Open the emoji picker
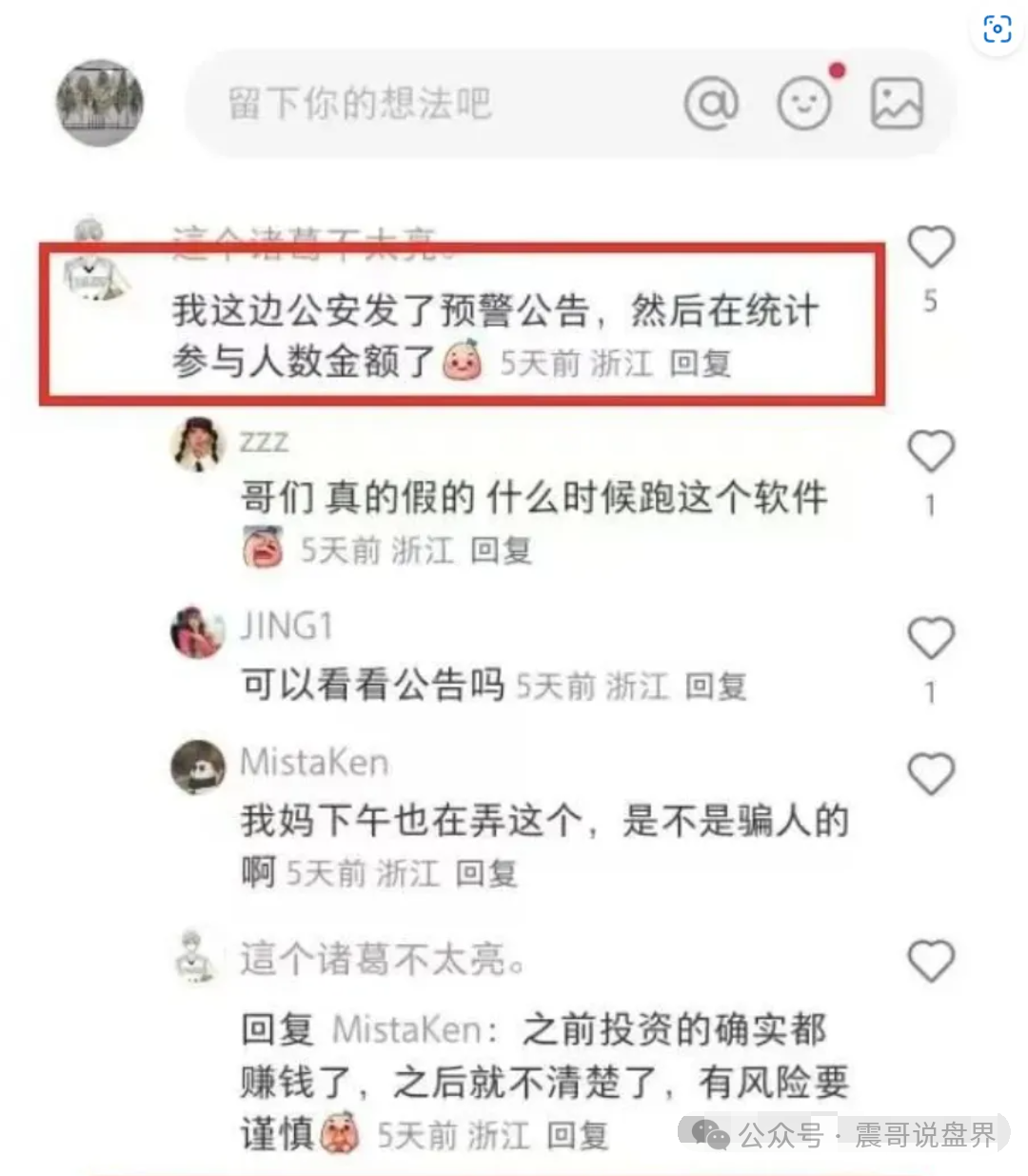Image resolution: width=1028 pixels, height=1176 pixels. click(804, 102)
